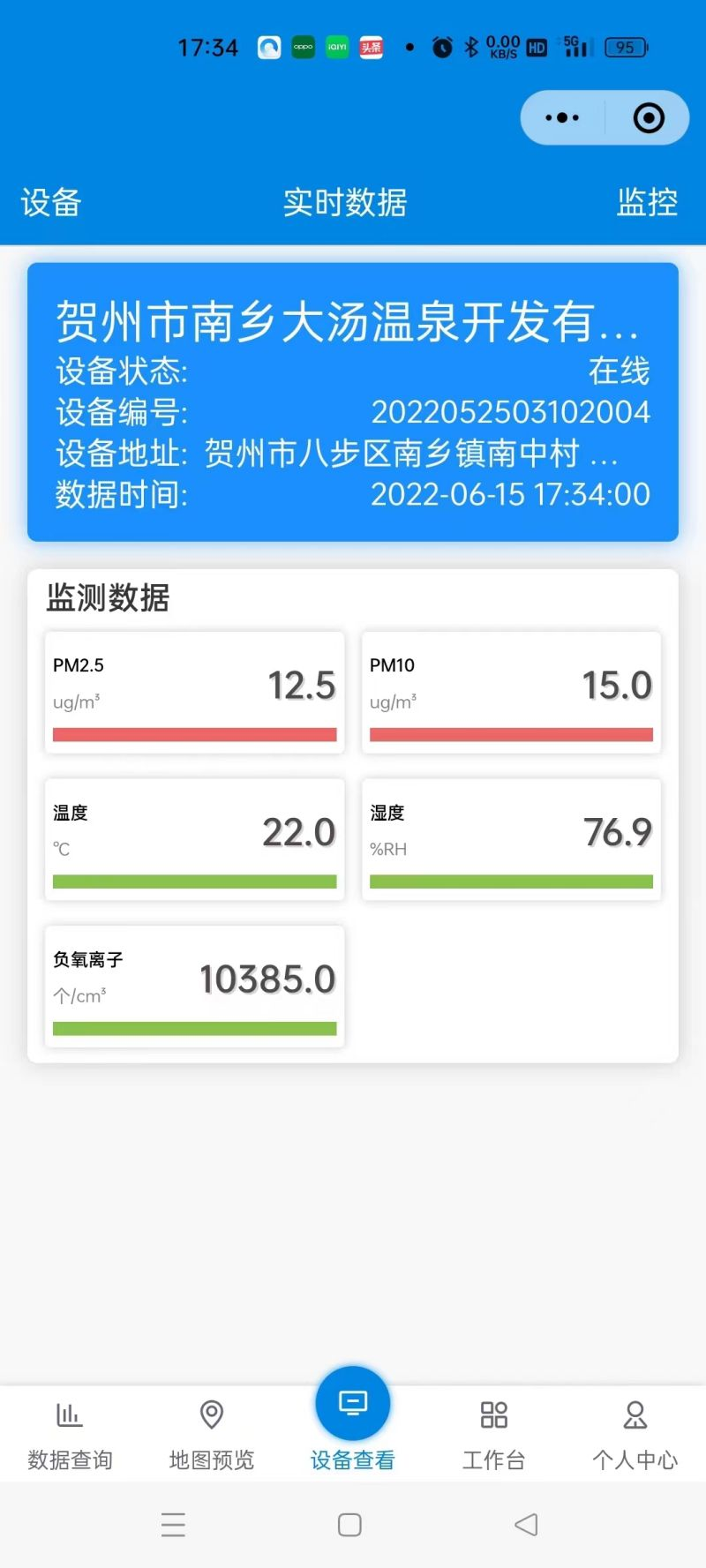Switch to the 实时数据 tab
This screenshot has height=1568, width=706.
(345, 202)
